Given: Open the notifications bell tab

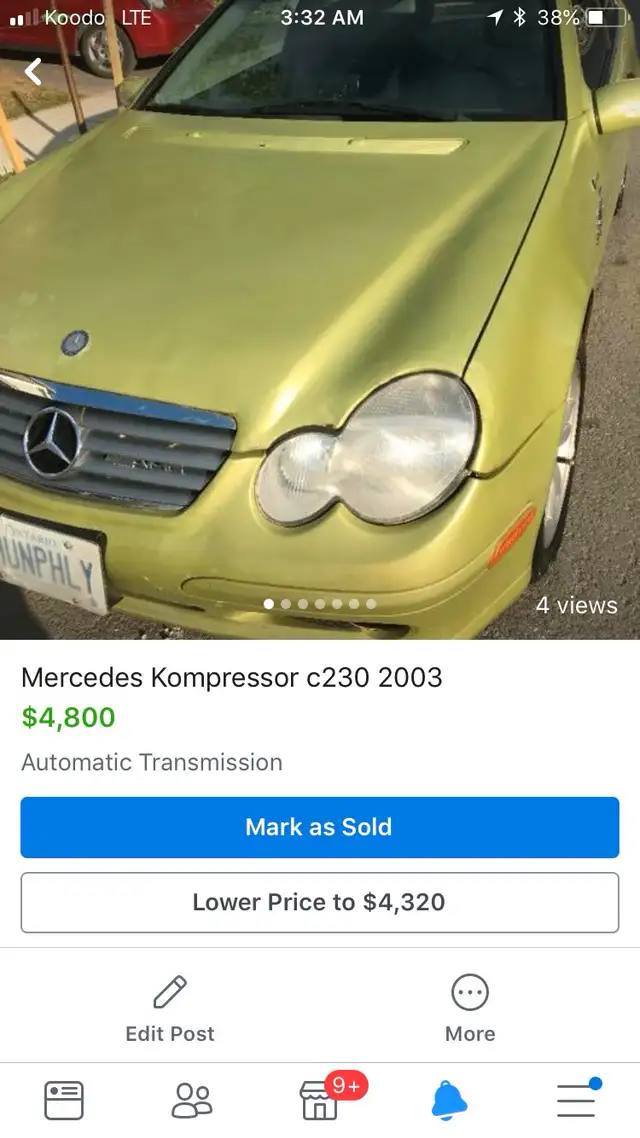Looking at the screenshot, I should [448, 1100].
